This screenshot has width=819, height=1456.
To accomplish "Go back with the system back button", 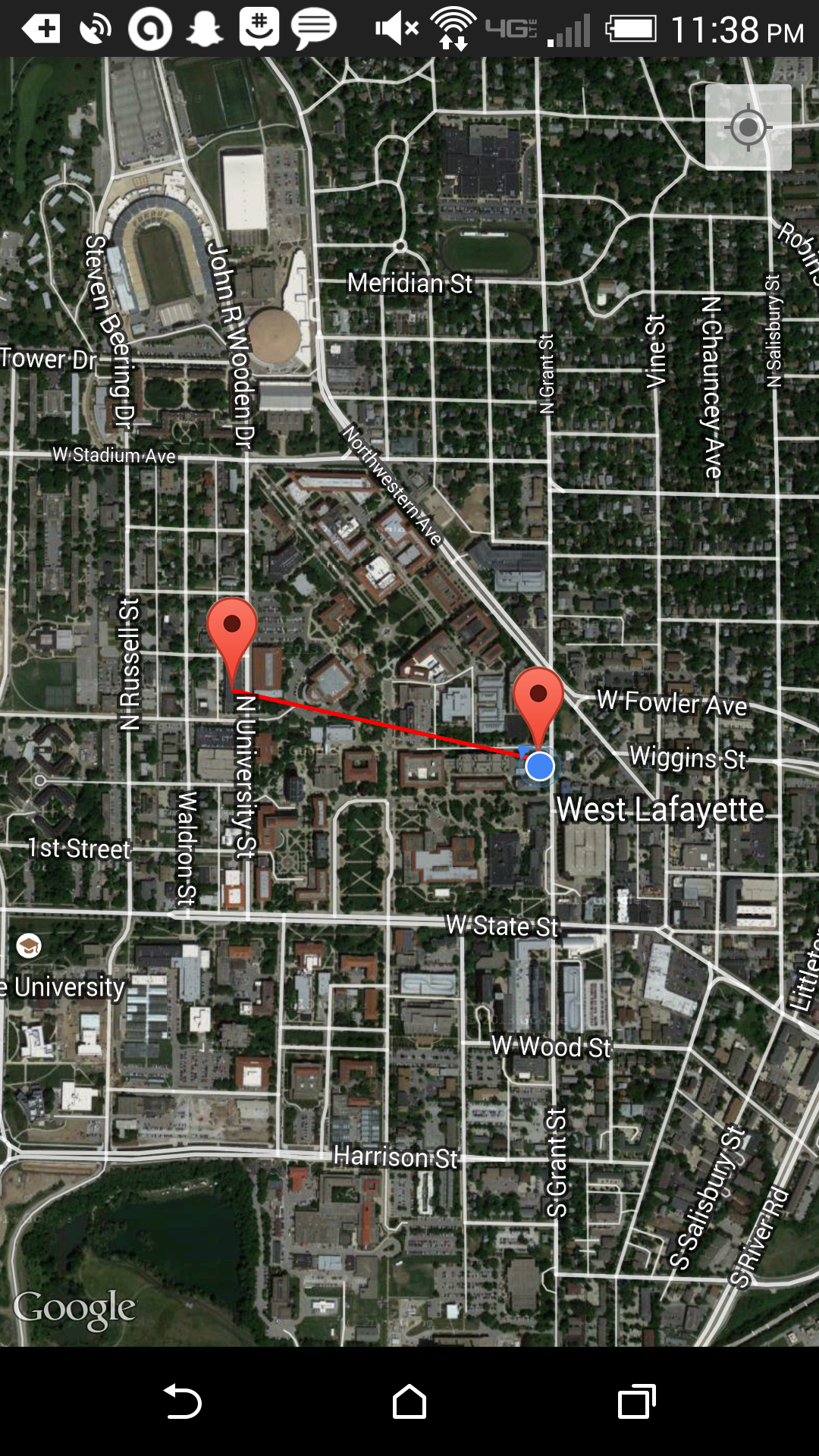I will coord(182,1401).
